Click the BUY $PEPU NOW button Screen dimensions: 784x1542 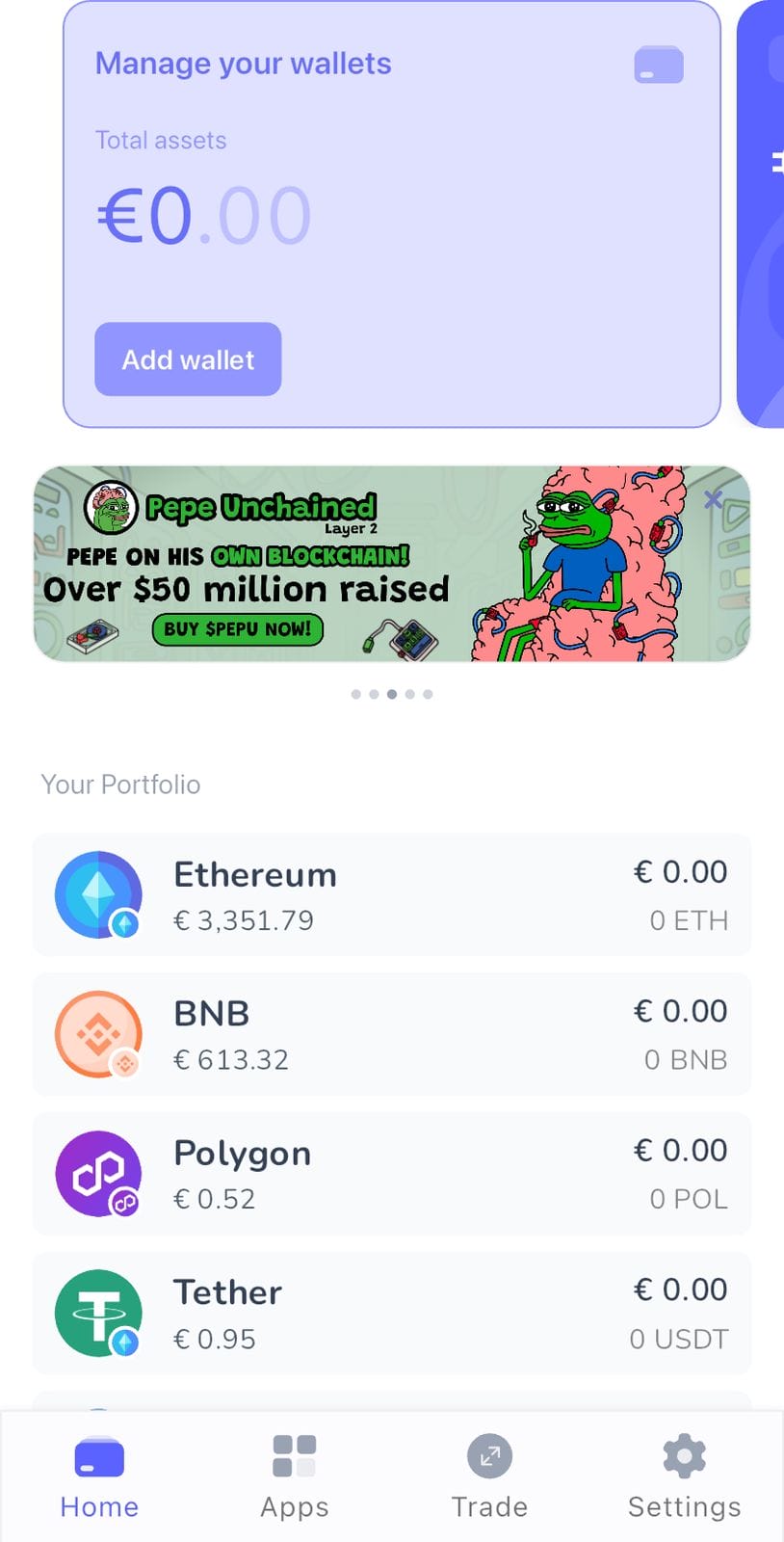[x=237, y=629]
